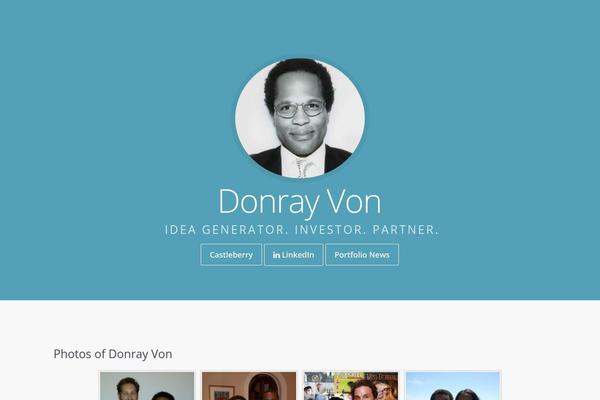Visit Donray Von's LinkedIn profile
Image resolution: width=600 pixels, height=400 pixels.
[293, 255]
